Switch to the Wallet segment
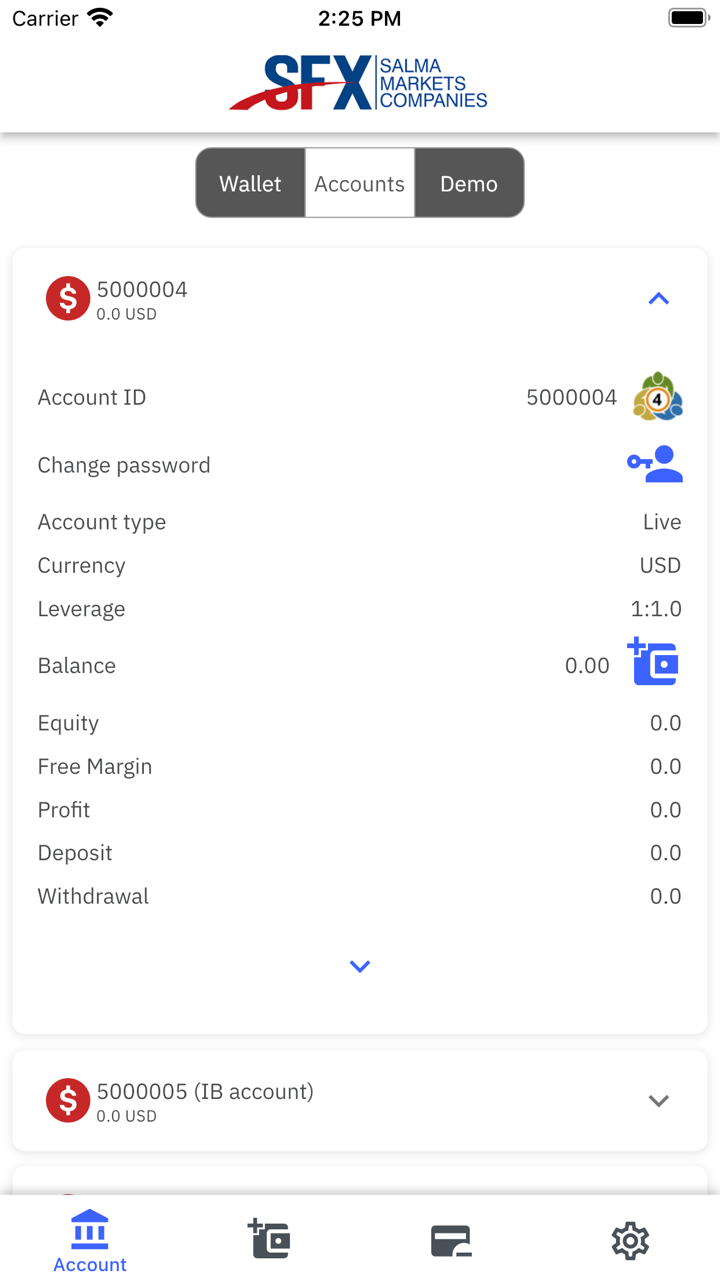The width and height of the screenshot is (720, 1280). (250, 183)
